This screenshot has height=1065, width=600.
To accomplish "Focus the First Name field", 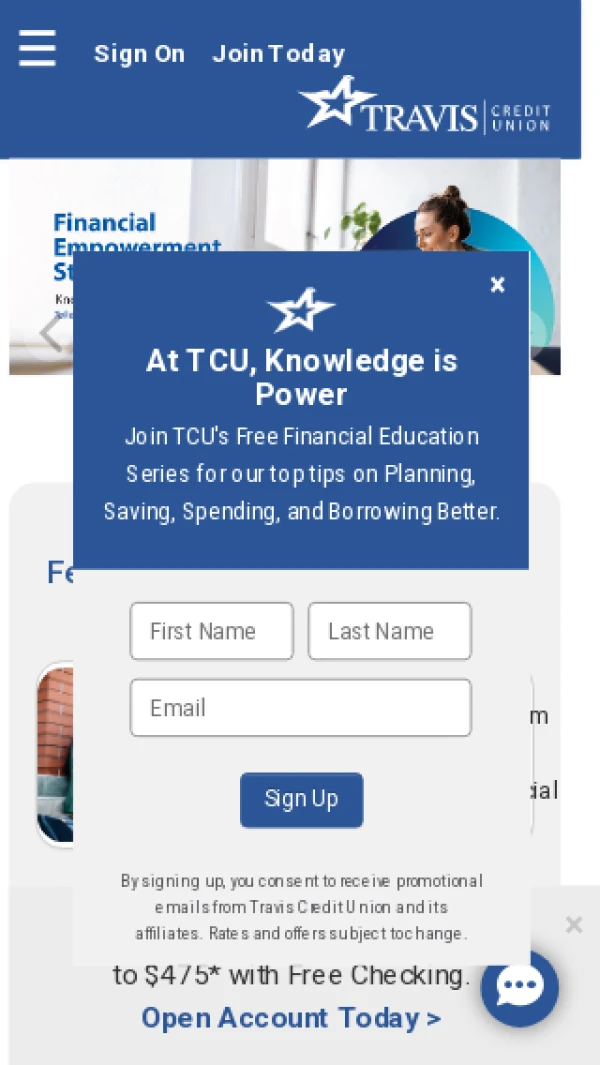I will (211, 631).
